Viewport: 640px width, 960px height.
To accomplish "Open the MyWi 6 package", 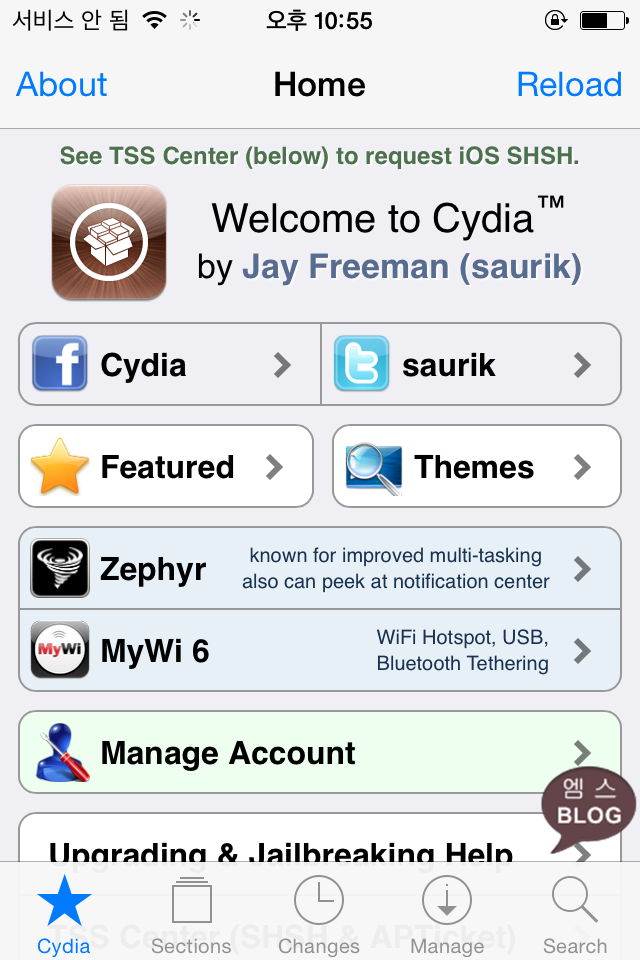I will pos(320,650).
